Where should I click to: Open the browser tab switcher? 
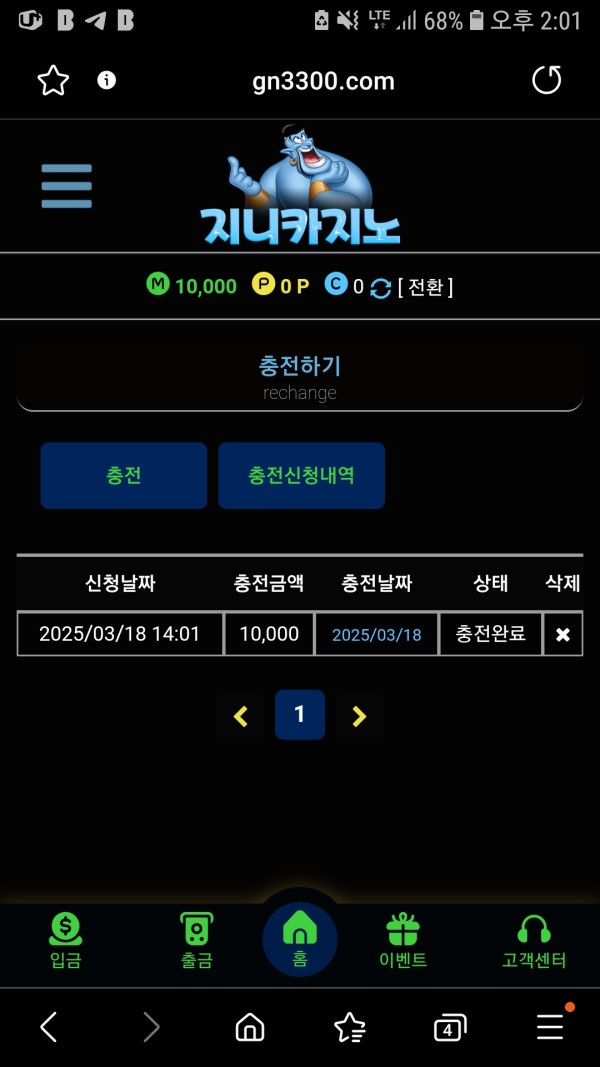pos(449,1027)
